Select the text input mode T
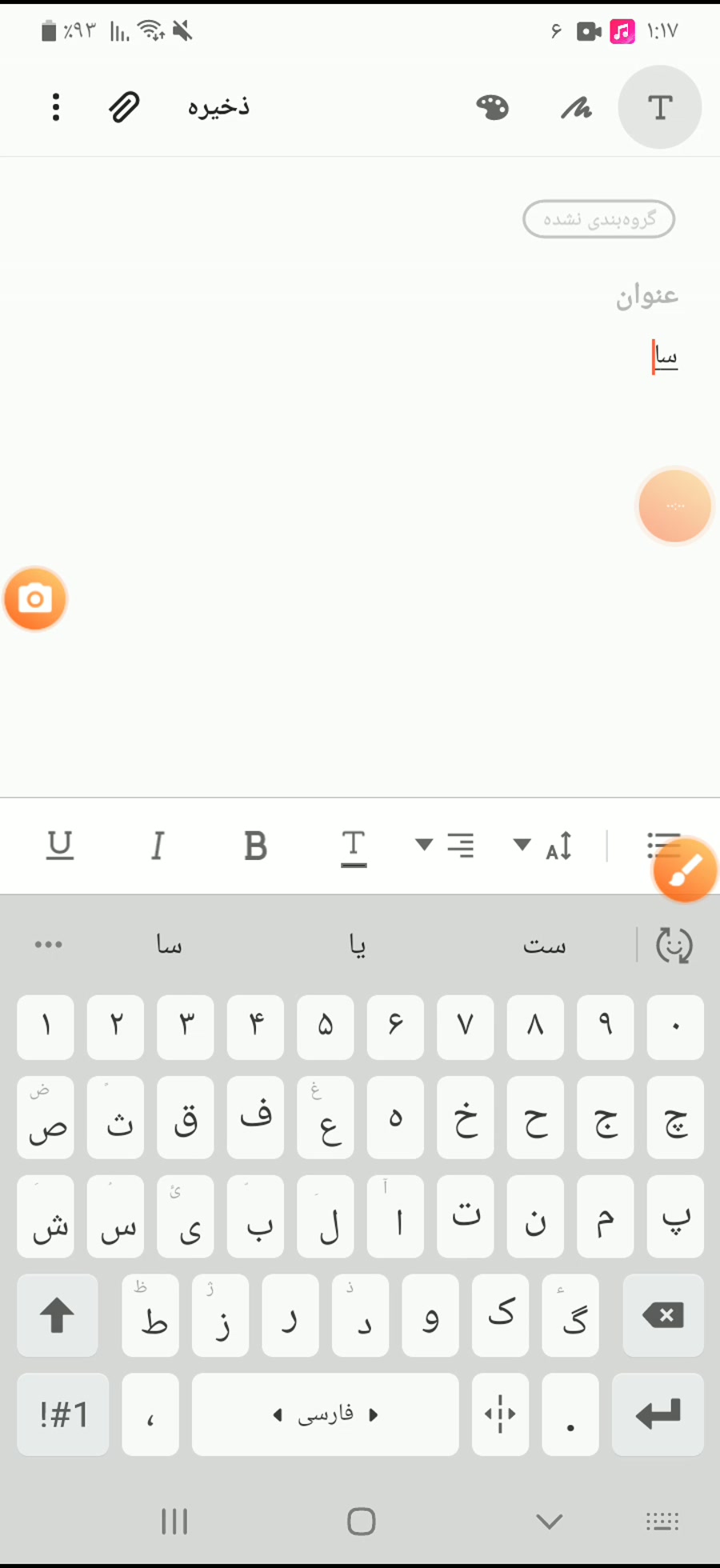The width and height of the screenshot is (720, 1568). pos(660,107)
